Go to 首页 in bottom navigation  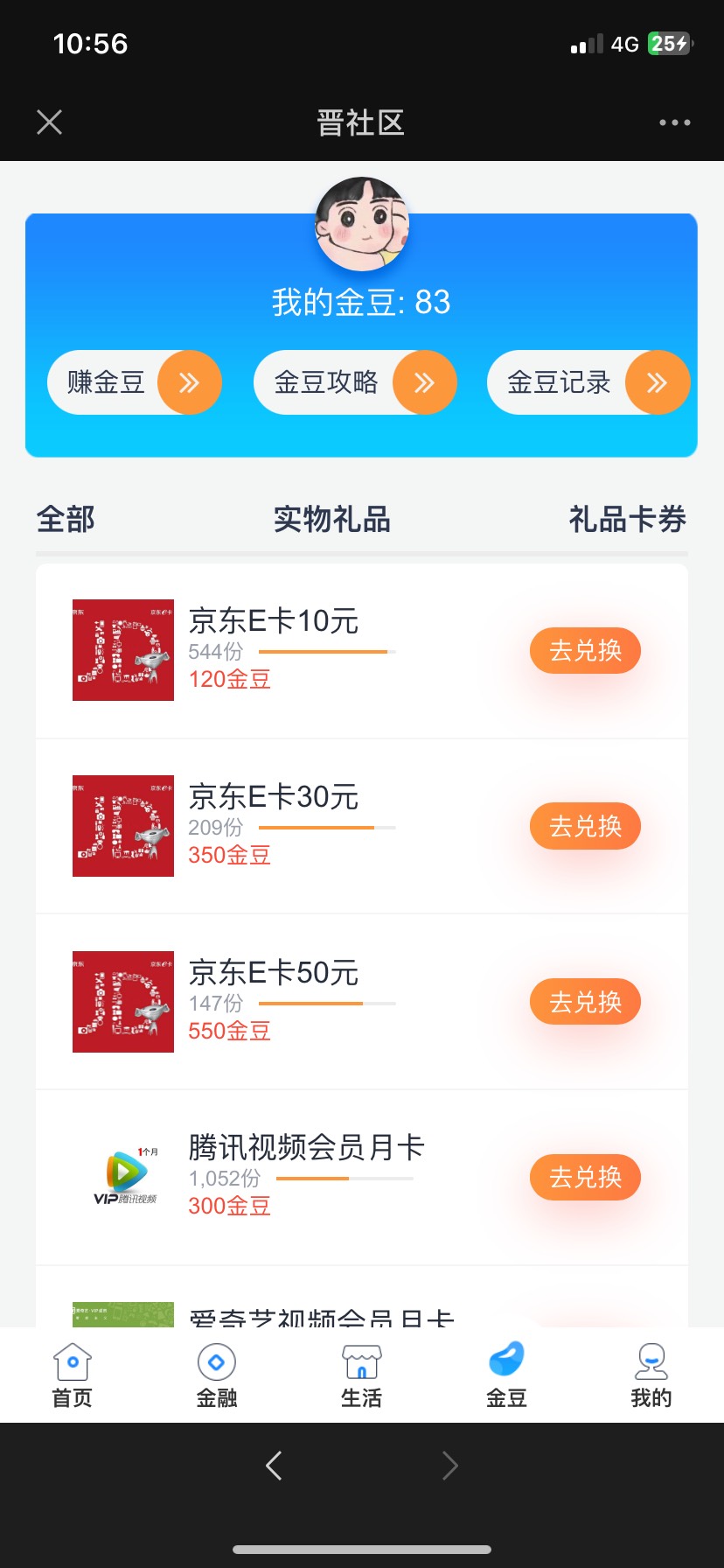(73, 1375)
